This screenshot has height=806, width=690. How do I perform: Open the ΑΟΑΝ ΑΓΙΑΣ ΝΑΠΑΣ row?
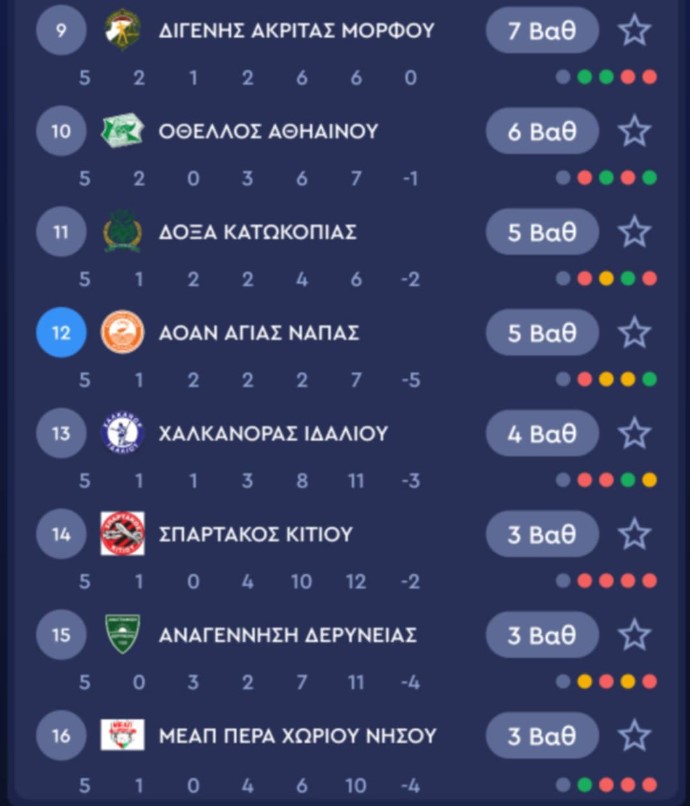pyautogui.click(x=258, y=332)
